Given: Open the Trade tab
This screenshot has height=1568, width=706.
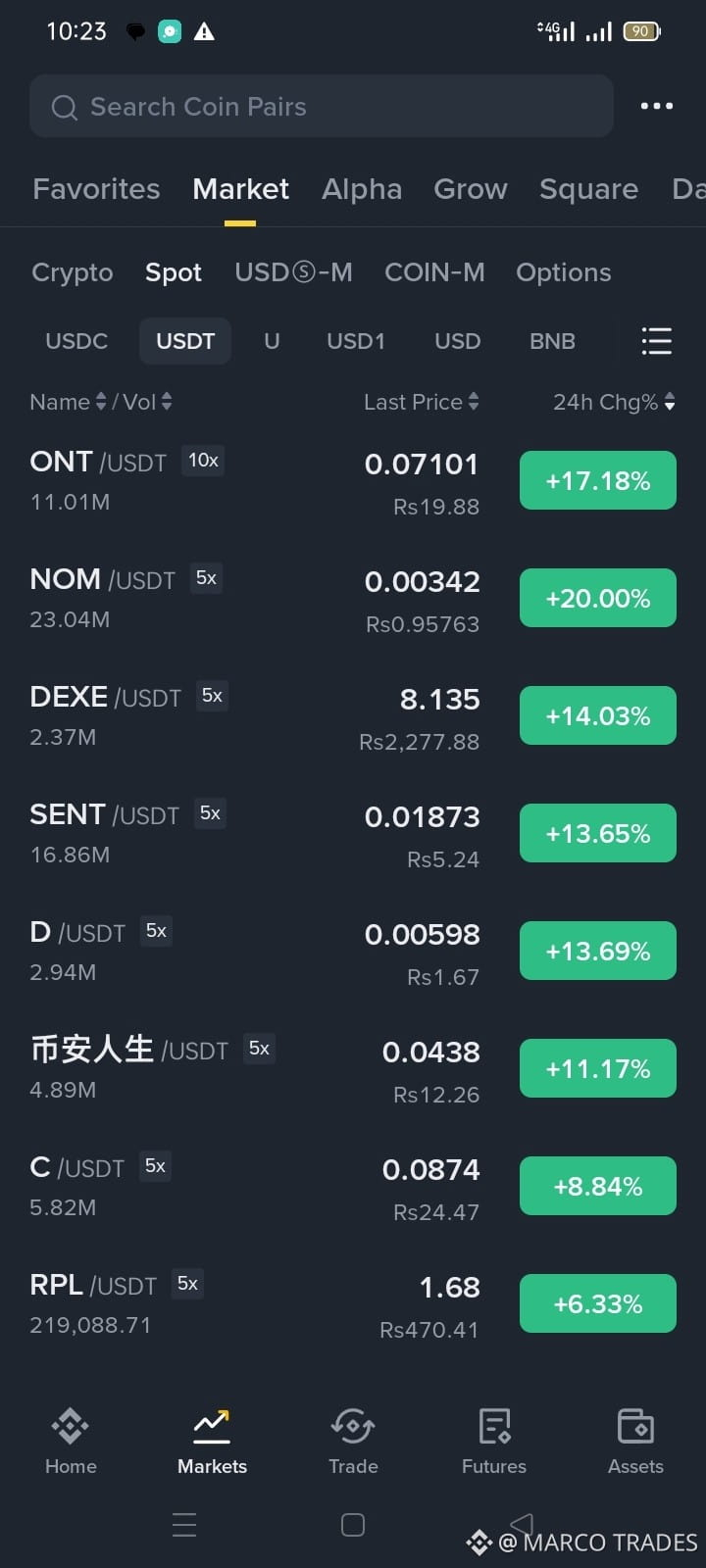Looking at the screenshot, I should click(x=353, y=1441).
